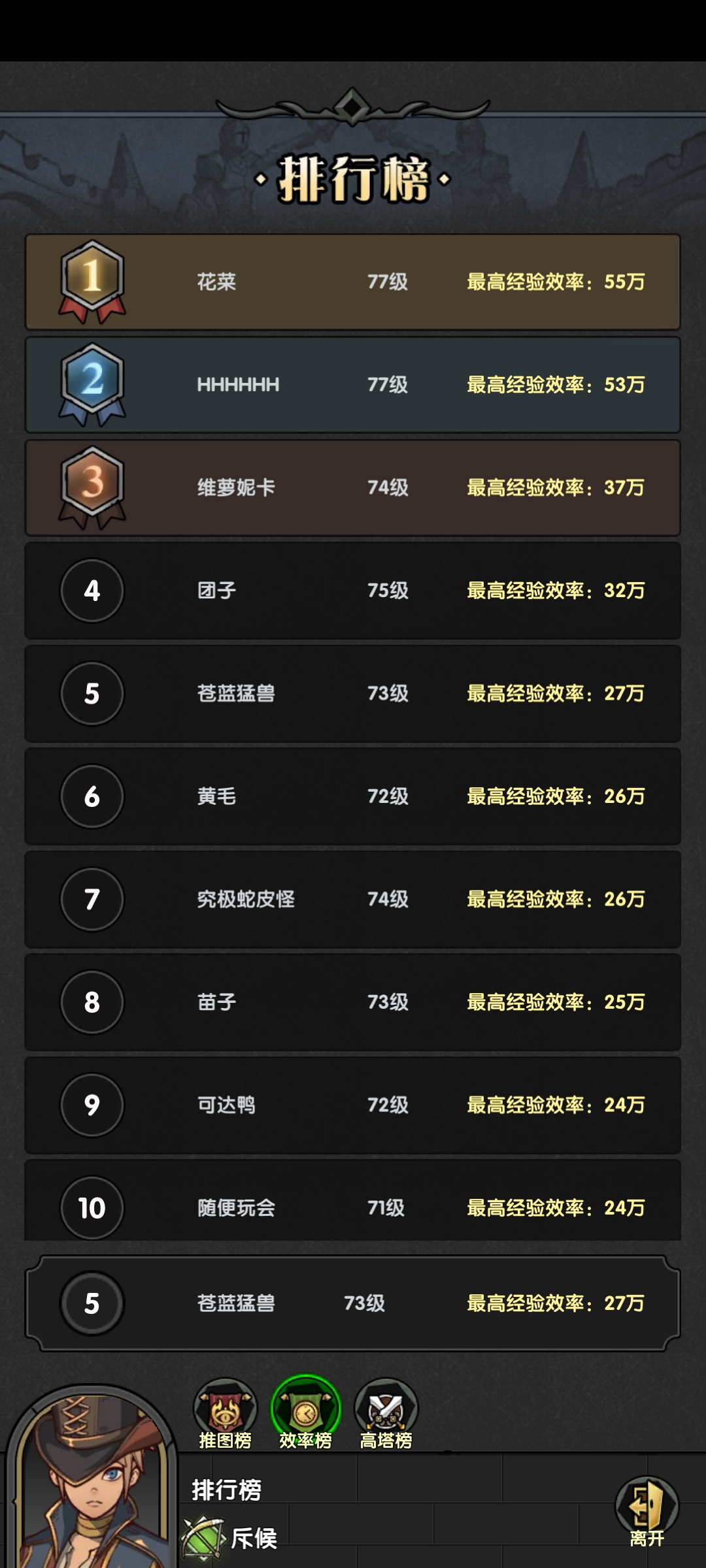Image resolution: width=706 pixels, height=1568 pixels.
Task: Tap the 离开 exit button
Action: coord(647,1511)
